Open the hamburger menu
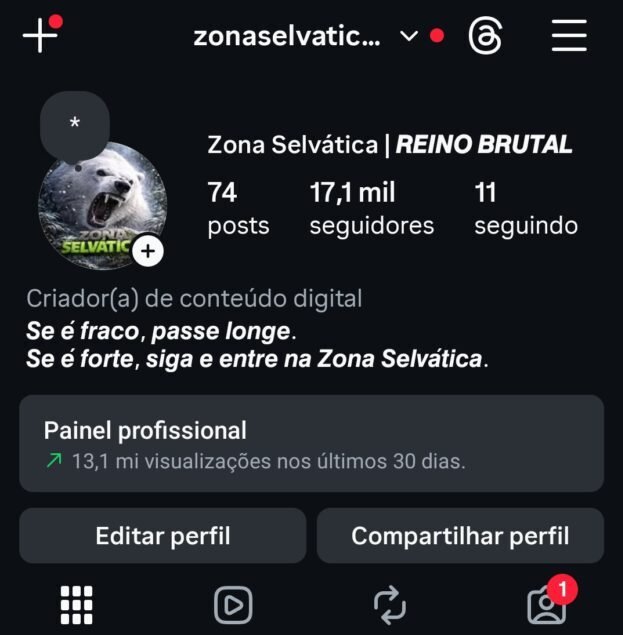The height and width of the screenshot is (635, 623). (569, 36)
